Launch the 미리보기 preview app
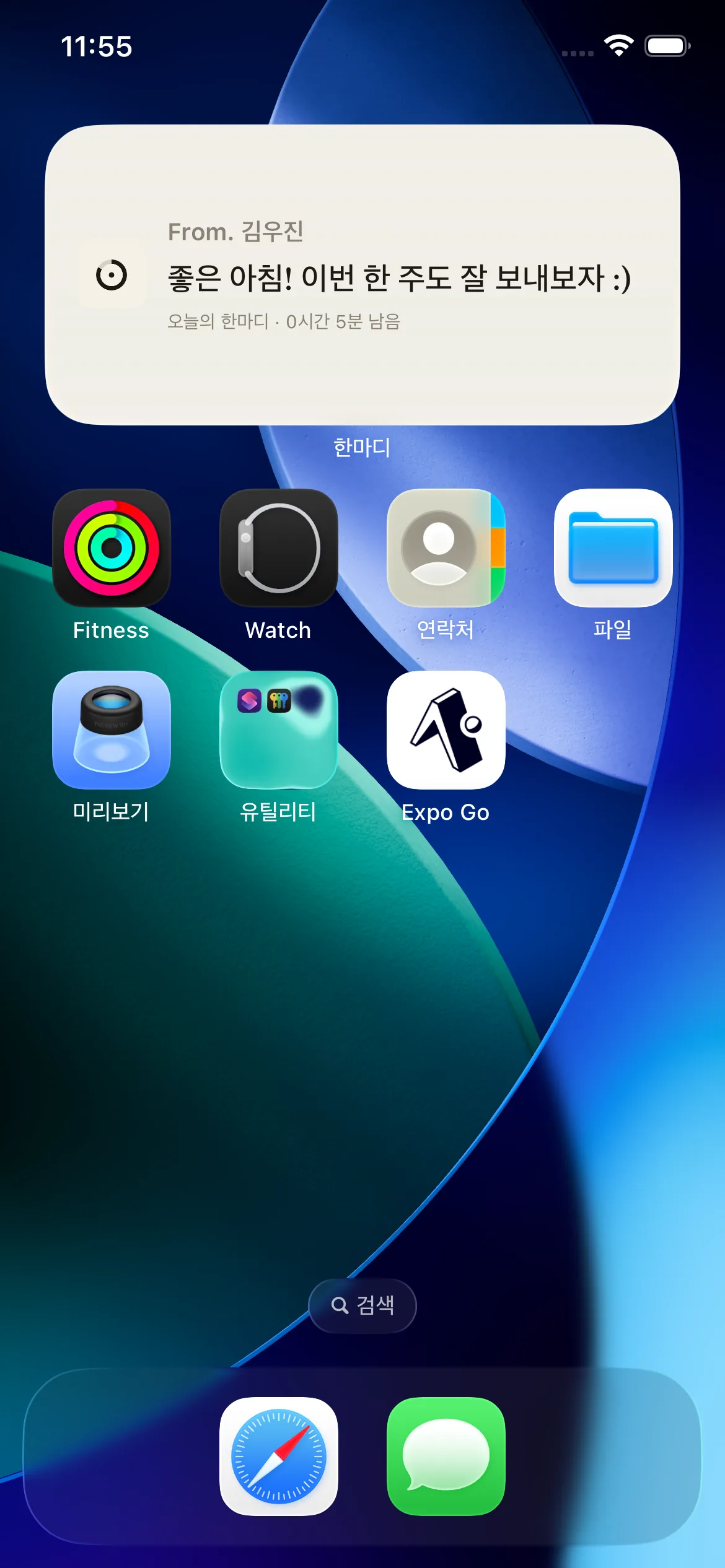The height and width of the screenshot is (1568, 725). [x=112, y=730]
